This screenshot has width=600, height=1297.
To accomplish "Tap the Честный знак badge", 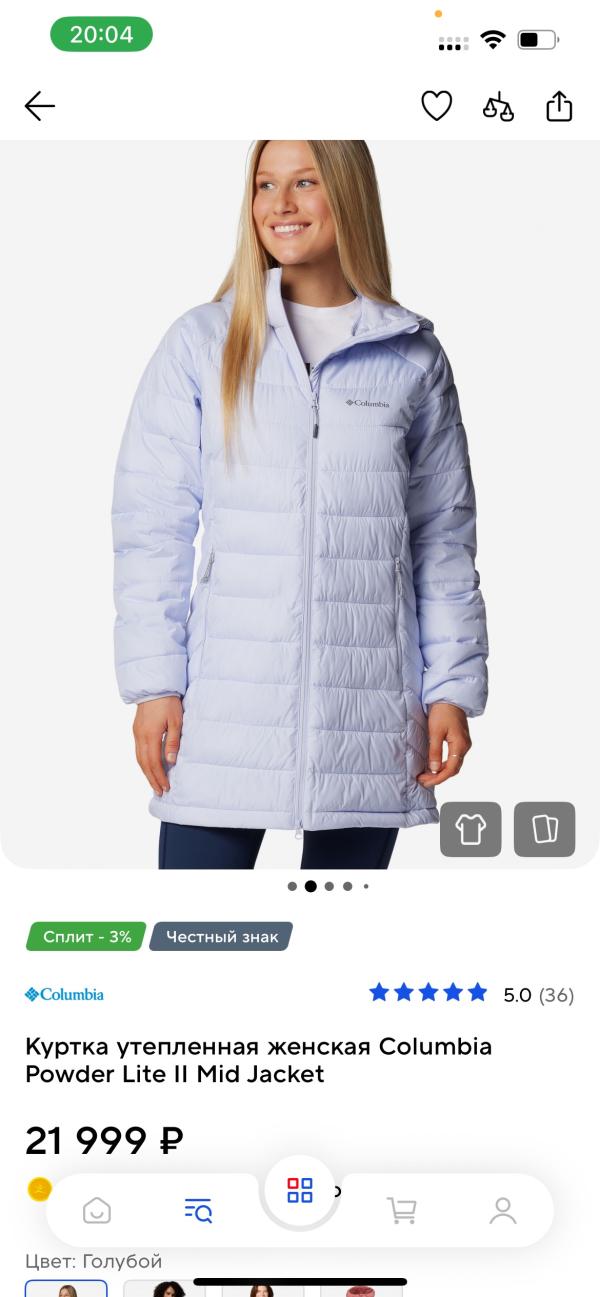I will tap(221, 937).
